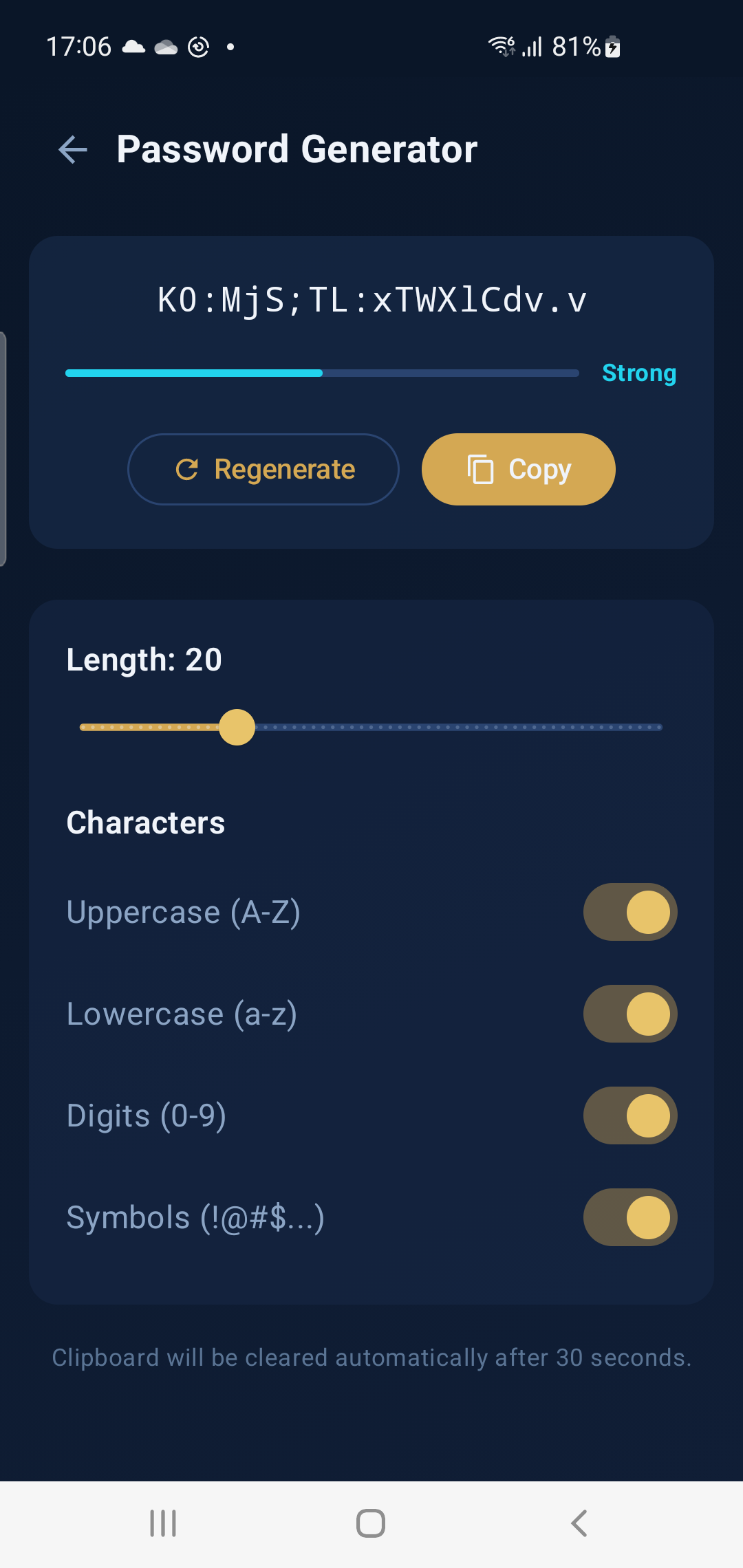Select the generated password text

371,298
